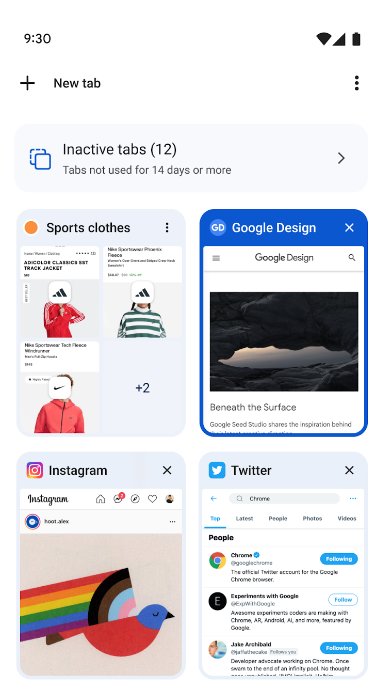The width and height of the screenshot is (378, 687).
Task: Close the Instagram tab
Action: click(167, 470)
